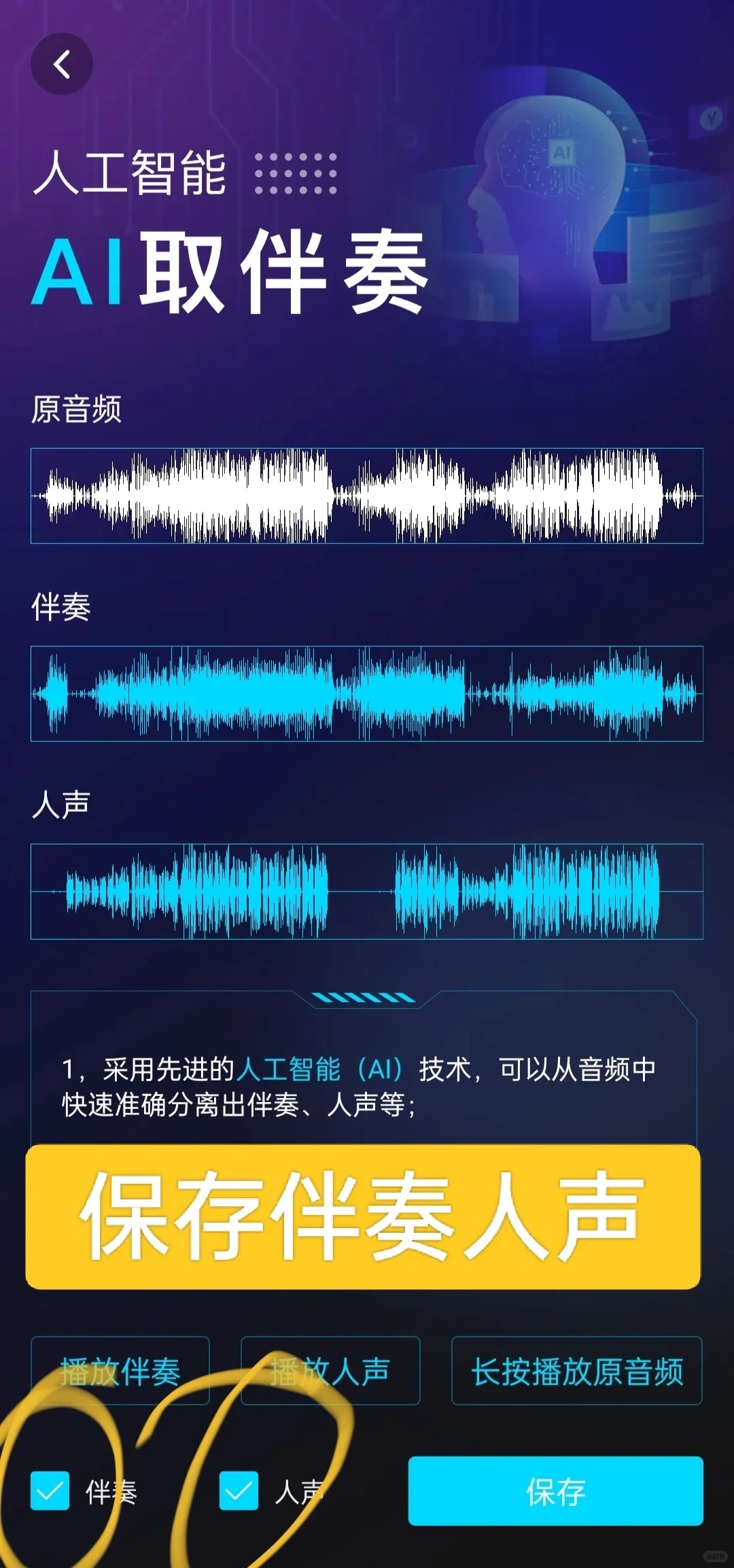Play the 播放人声 vocal track

(x=330, y=1371)
